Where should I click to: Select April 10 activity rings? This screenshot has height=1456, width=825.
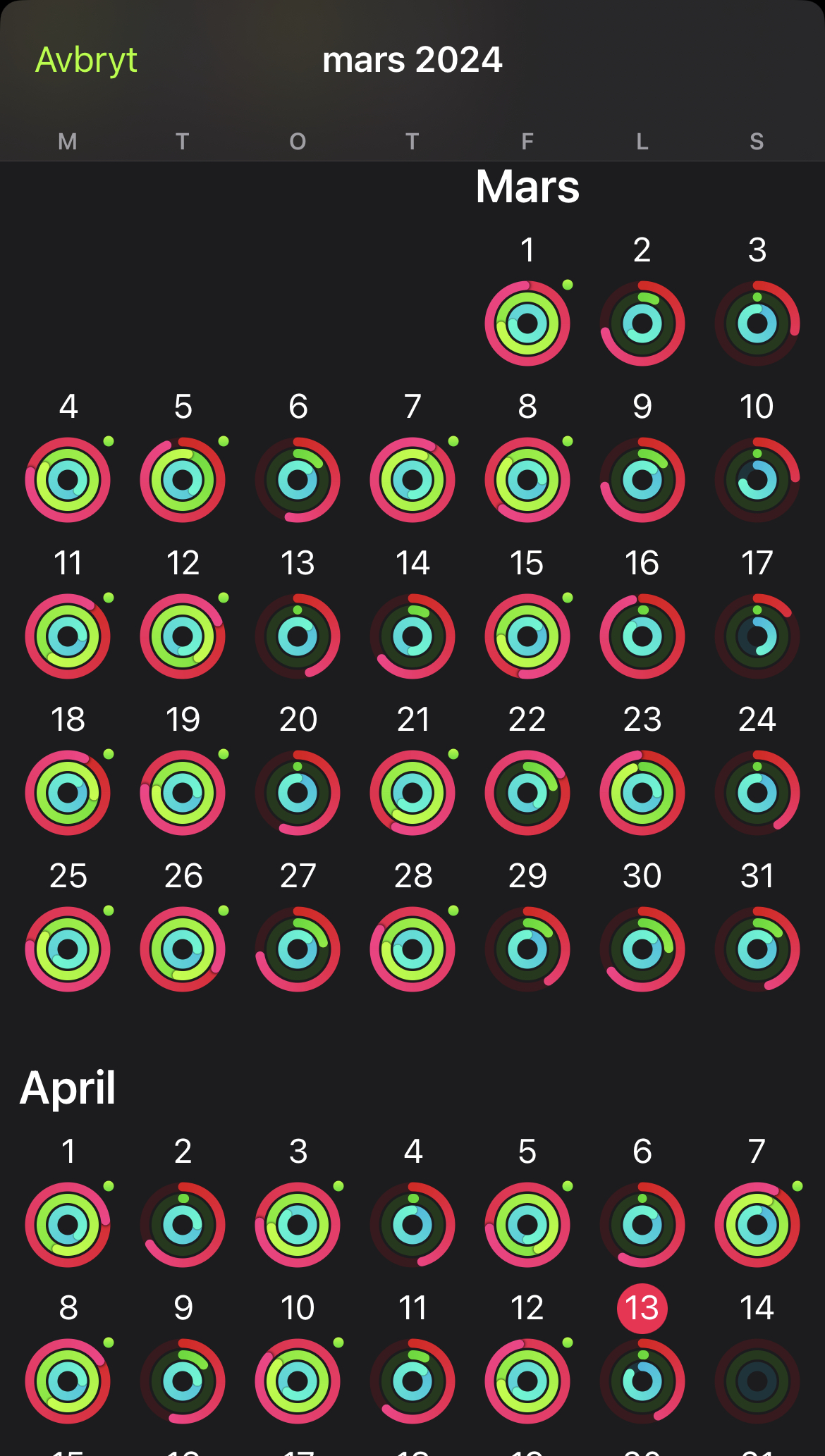[x=298, y=1381]
